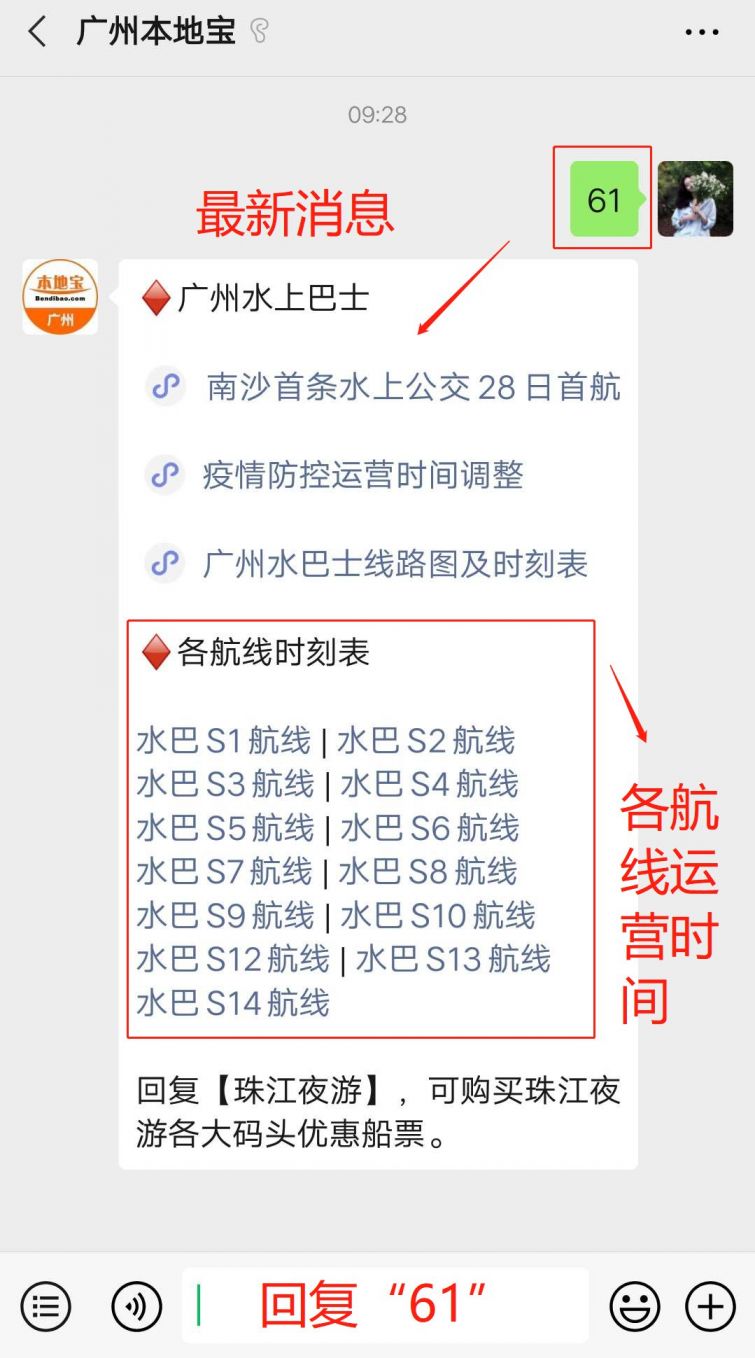
Task: Select the 水巴S5航线 link
Action: [x=225, y=828]
